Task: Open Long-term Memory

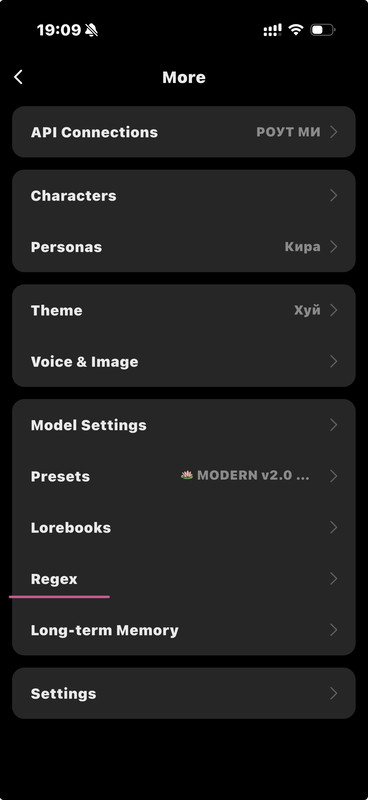Action: [x=184, y=630]
